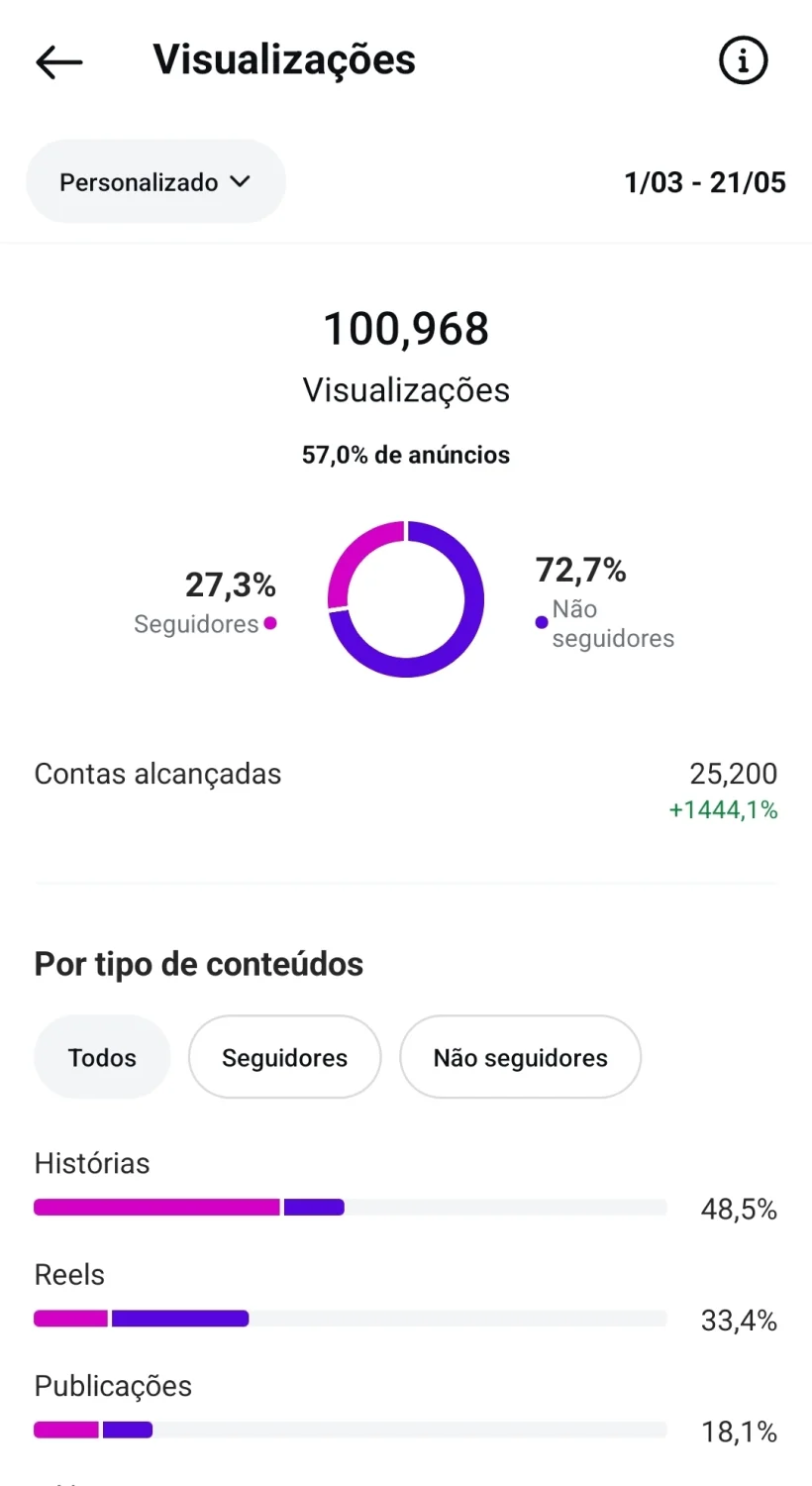Select the Todos content filter
This screenshot has width=812, height=1486.
pyautogui.click(x=102, y=1058)
